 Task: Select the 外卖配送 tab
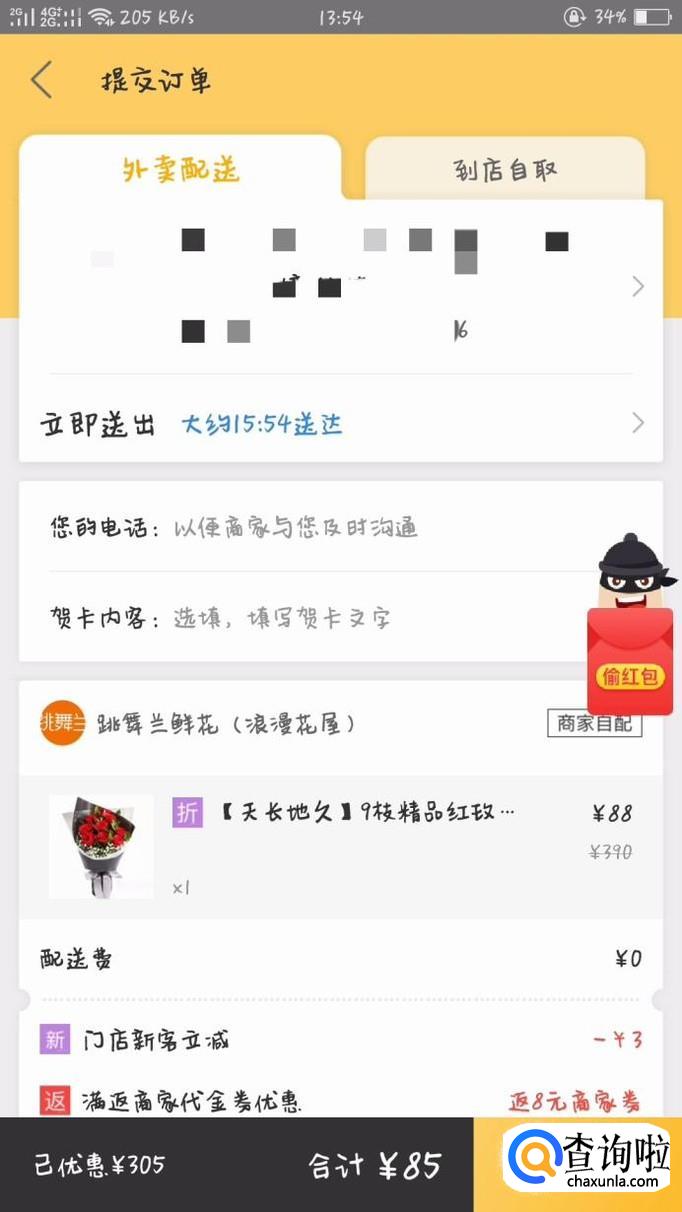tap(181, 170)
